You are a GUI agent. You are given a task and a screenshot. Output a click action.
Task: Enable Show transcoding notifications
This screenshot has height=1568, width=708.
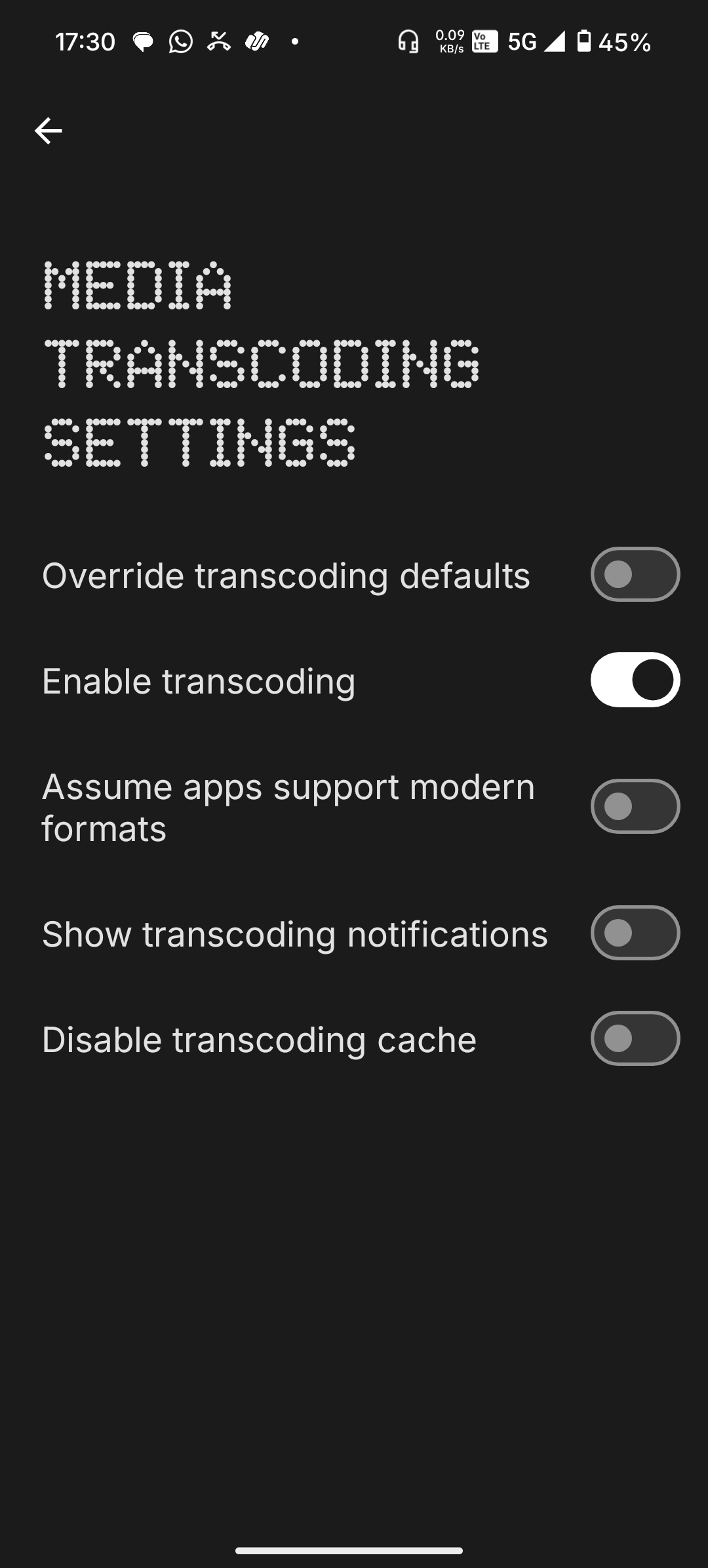pyautogui.click(x=635, y=933)
